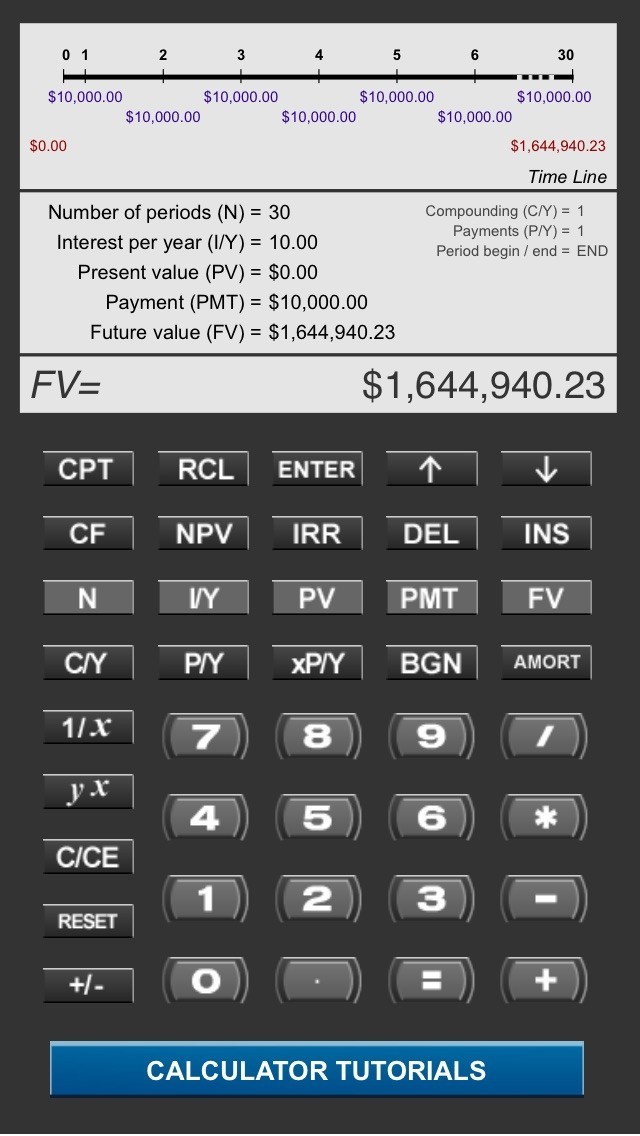Screen dimensions: 640x1136
Task: Tap the N periods key
Action: coord(87,598)
